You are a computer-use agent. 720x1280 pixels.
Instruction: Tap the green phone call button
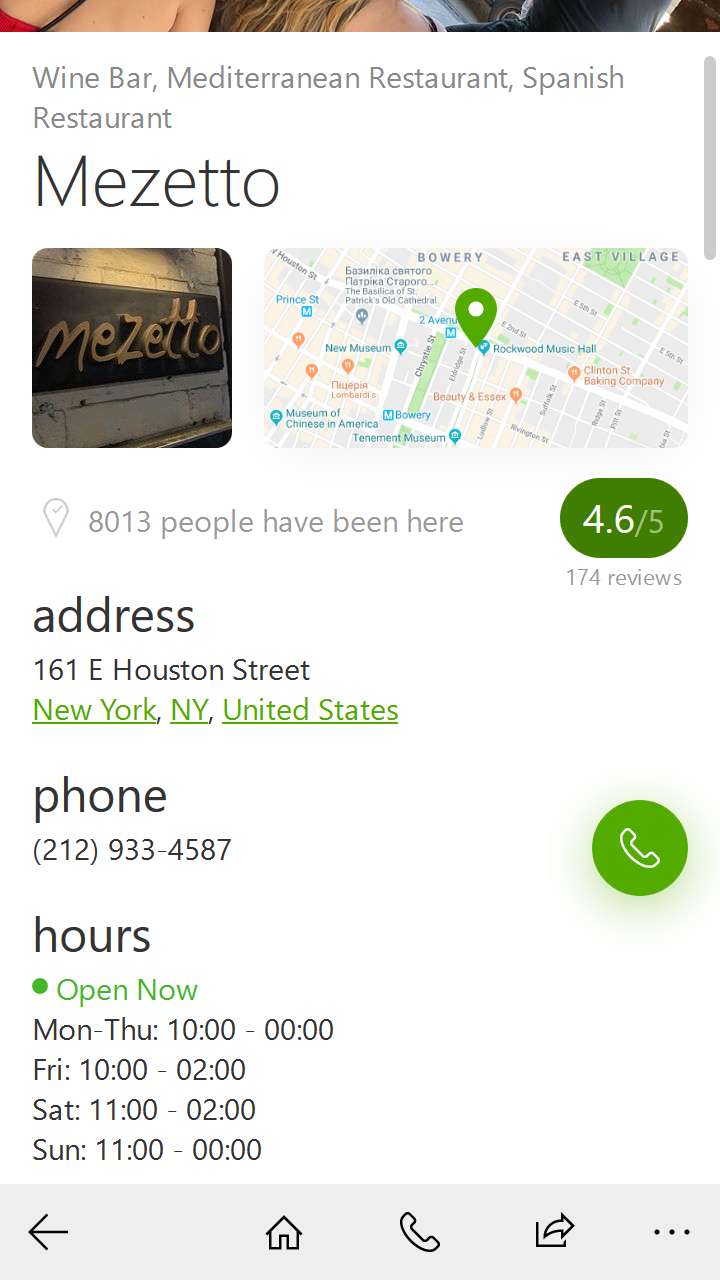pyautogui.click(x=639, y=847)
